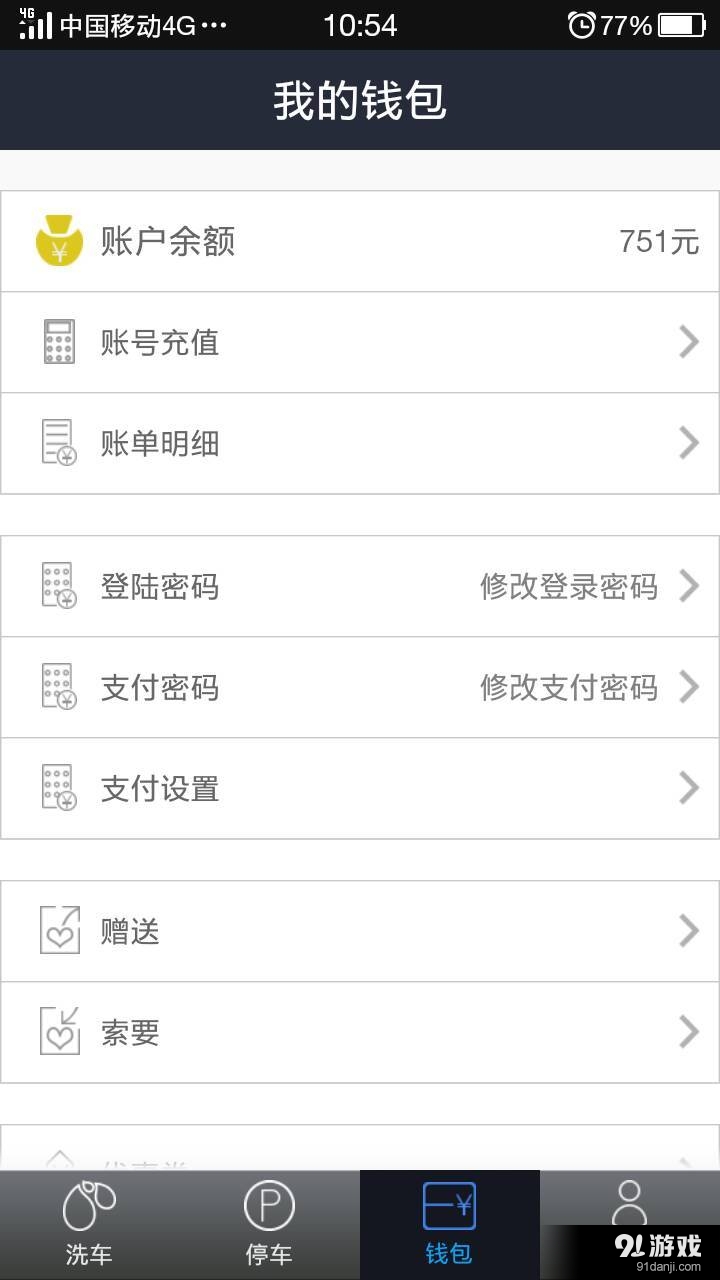Open 账号充值 to top up account

point(360,343)
